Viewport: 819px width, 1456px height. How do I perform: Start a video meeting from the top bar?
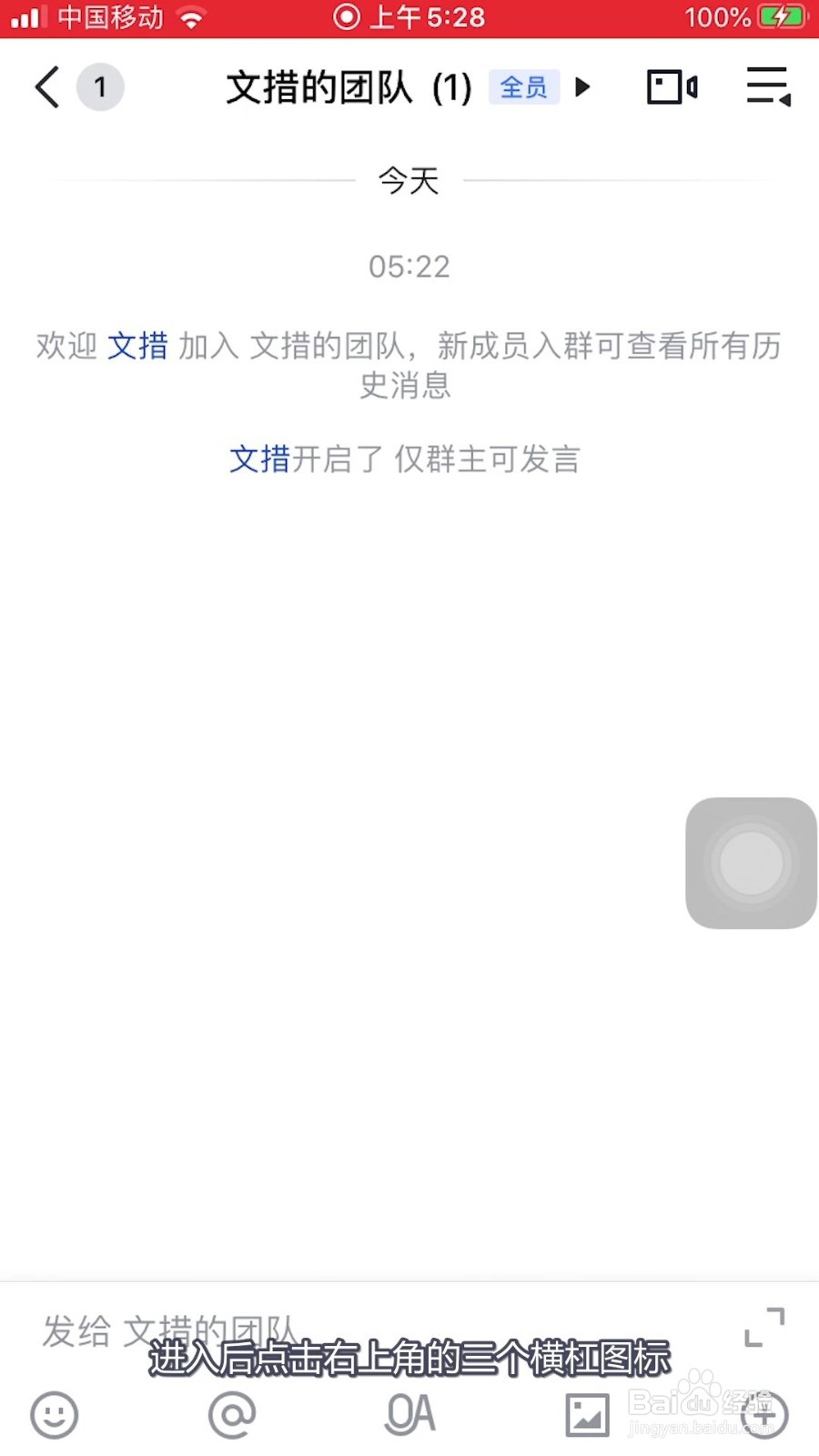pos(671,87)
